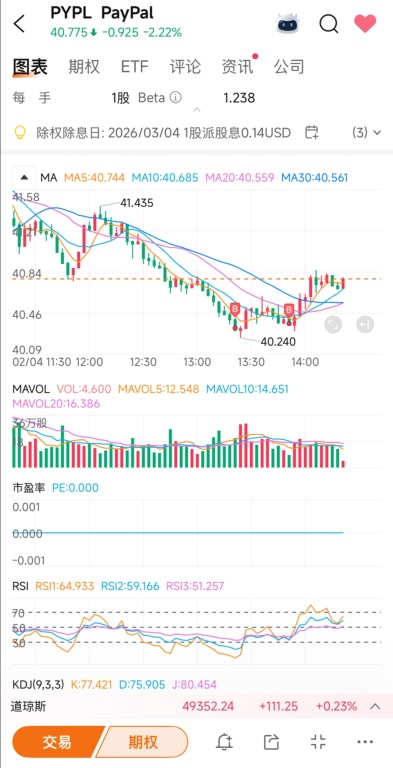Collapse the MA indicator toggle arrow
The image size is (393, 768).
point(24,177)
